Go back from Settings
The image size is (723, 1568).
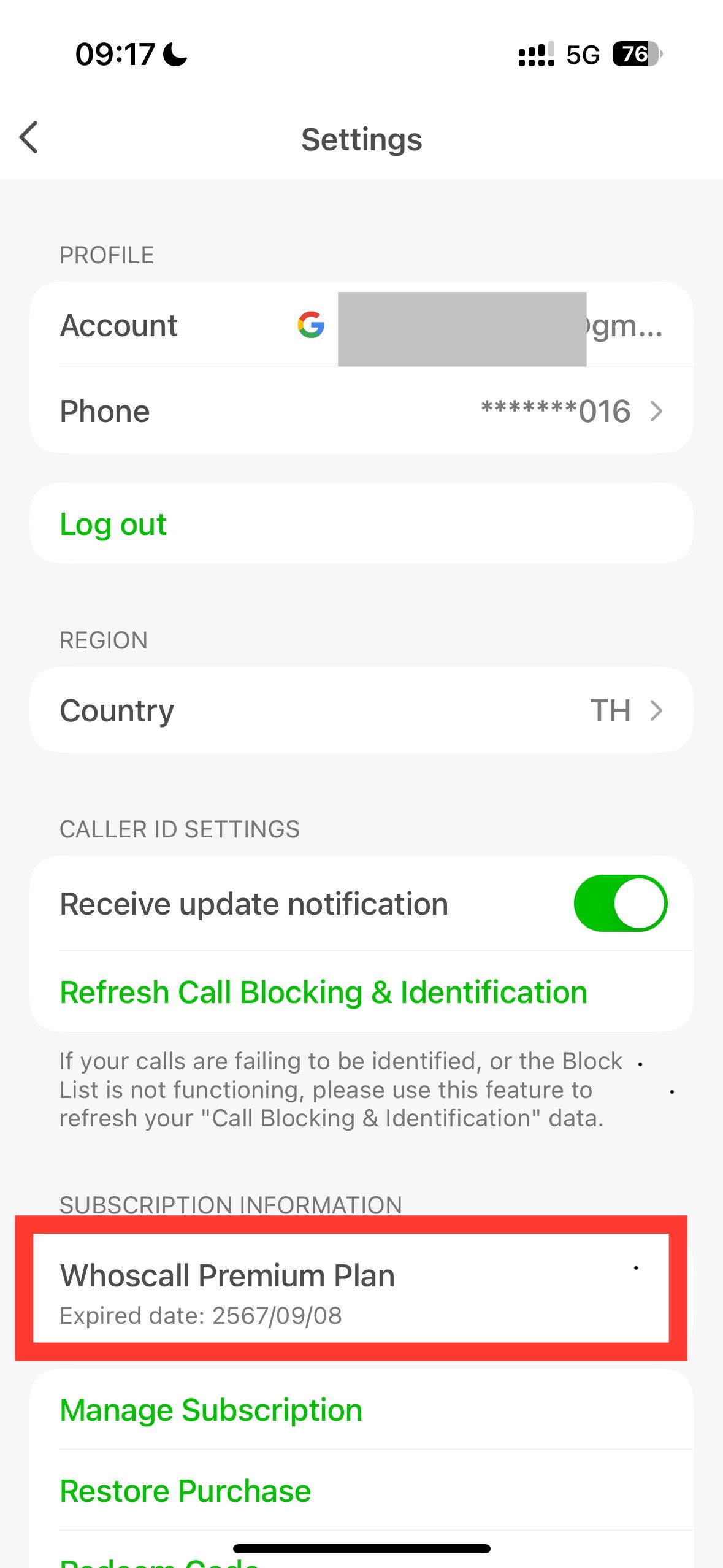tap(29, 137)
